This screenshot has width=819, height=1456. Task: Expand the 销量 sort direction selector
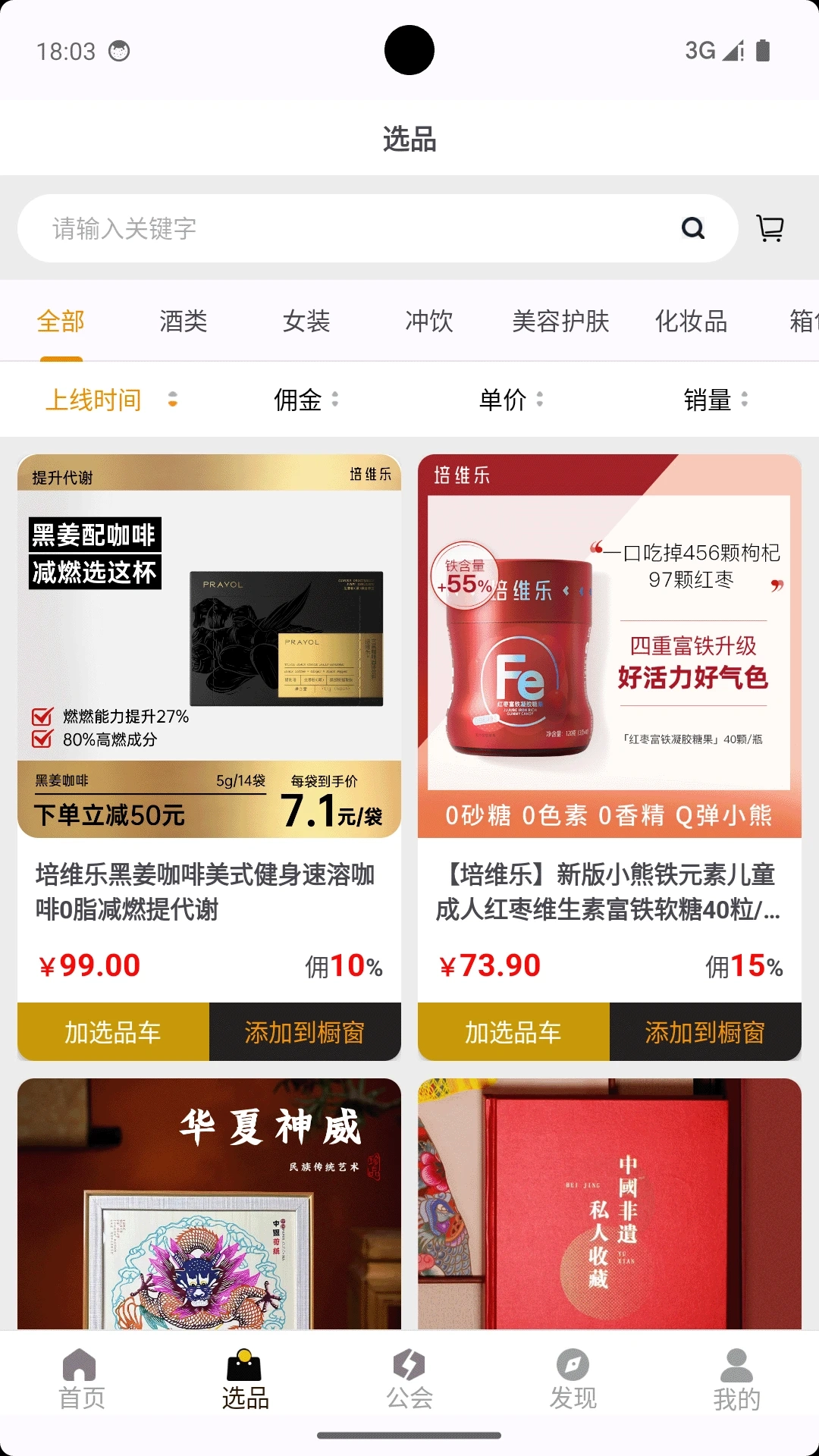tap(745, 400)
